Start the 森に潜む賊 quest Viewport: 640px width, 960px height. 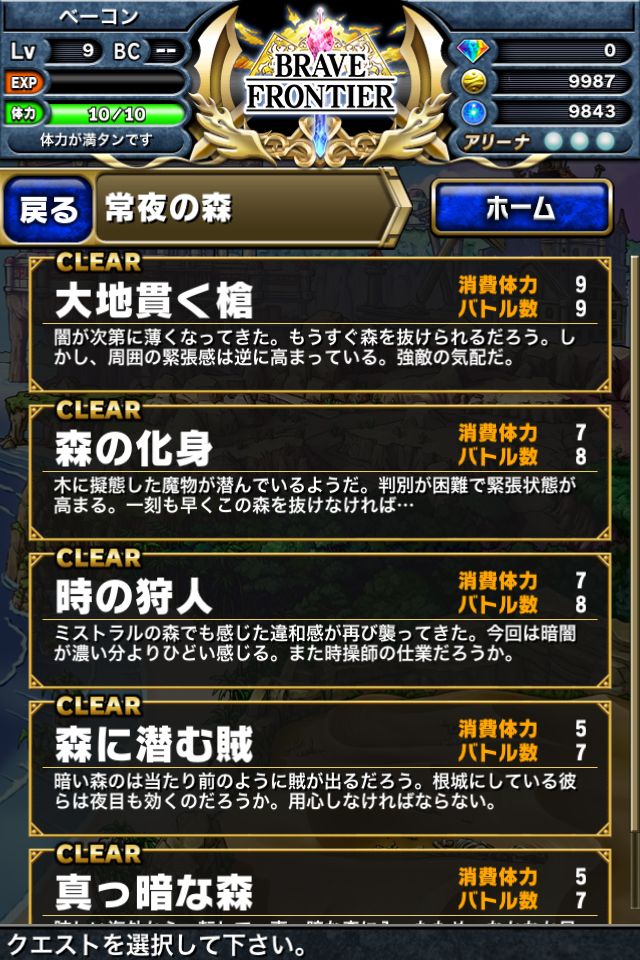pos(320,766)
